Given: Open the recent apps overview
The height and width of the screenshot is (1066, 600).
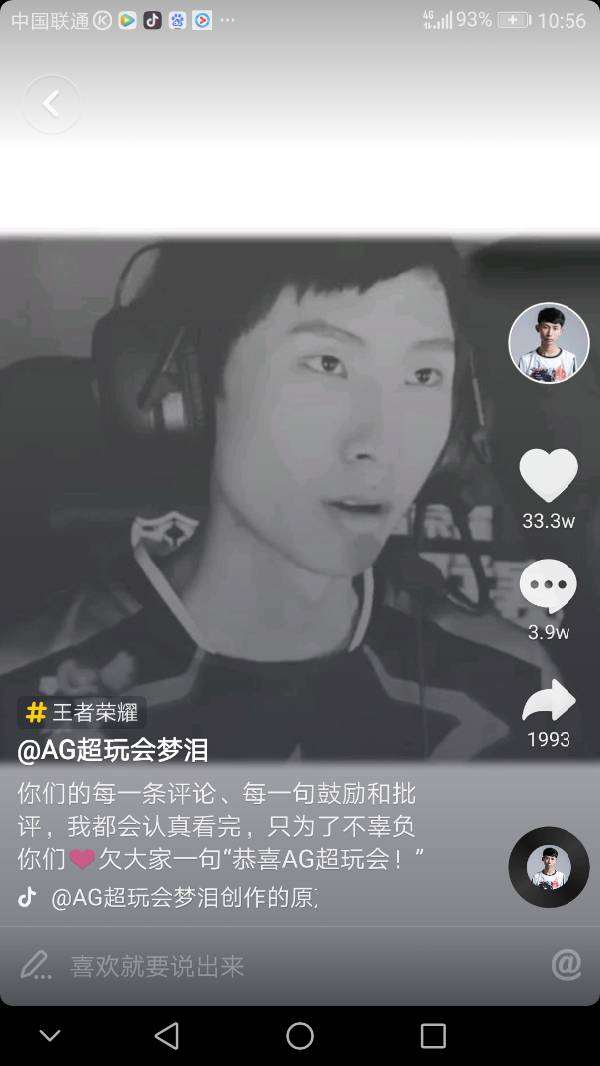Looking at the screenshot, I should pyautogui.click(x=433, y=1036).
